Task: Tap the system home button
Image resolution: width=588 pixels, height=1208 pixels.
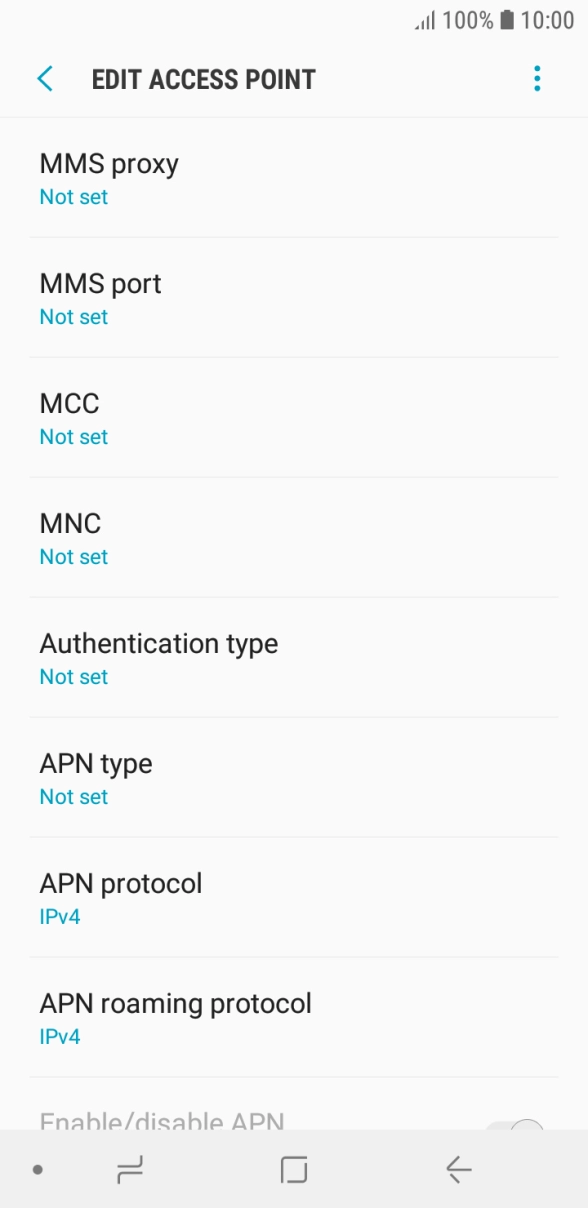Action: [x=294, y=1169]
